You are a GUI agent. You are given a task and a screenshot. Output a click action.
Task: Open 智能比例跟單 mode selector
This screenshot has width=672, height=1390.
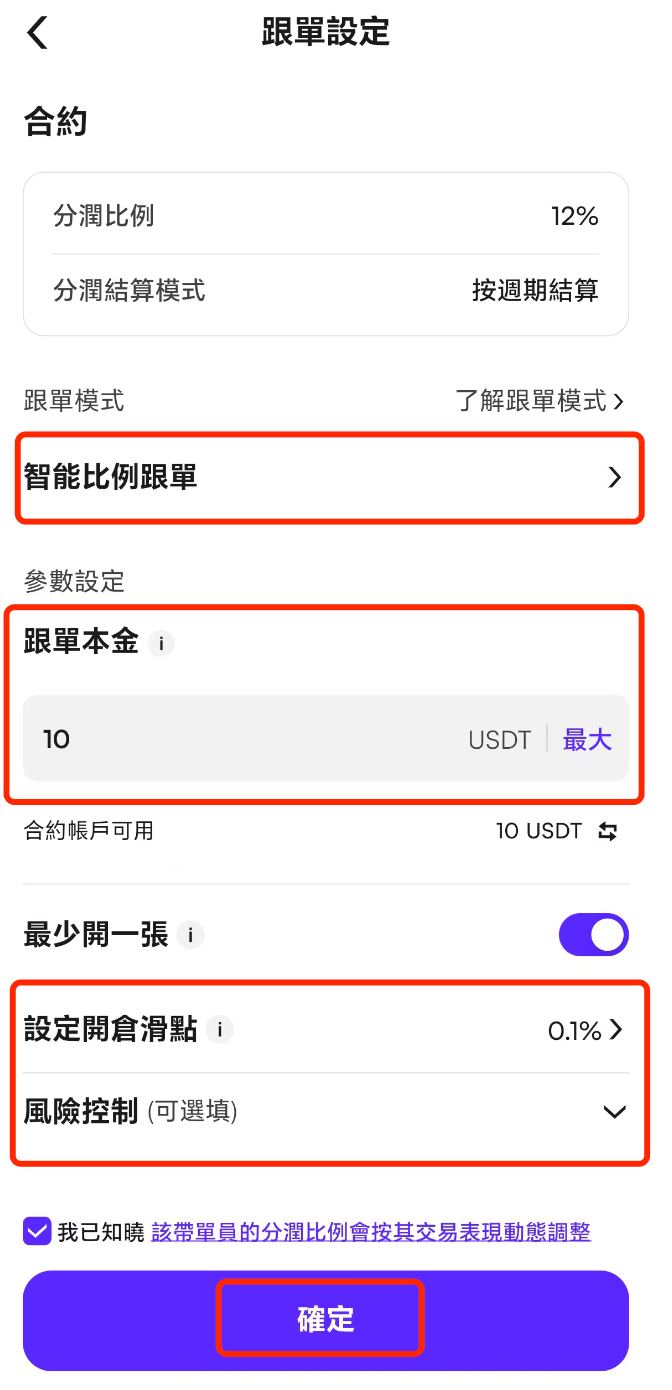click(x=326, y=477)
